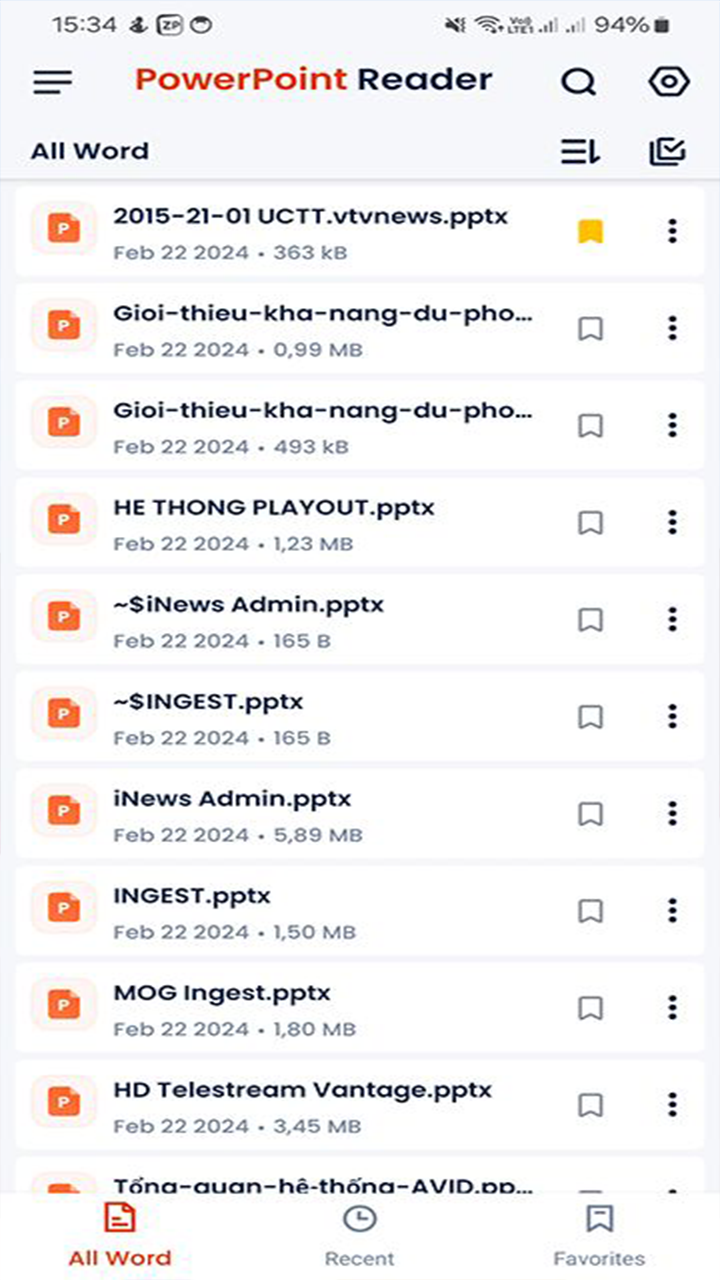Show more options for MOG Ingest.pptx

point(672,1008)
